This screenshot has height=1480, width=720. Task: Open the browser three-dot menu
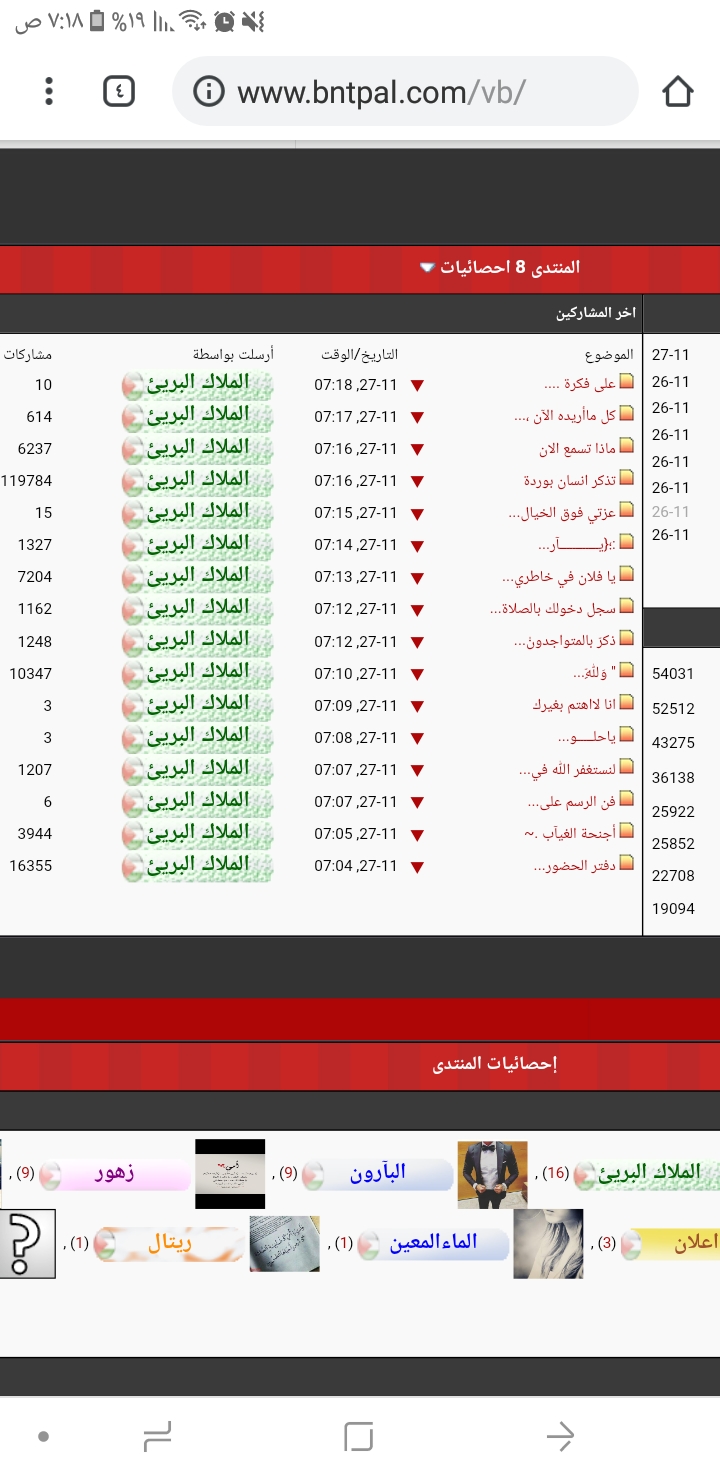point(48,92)
